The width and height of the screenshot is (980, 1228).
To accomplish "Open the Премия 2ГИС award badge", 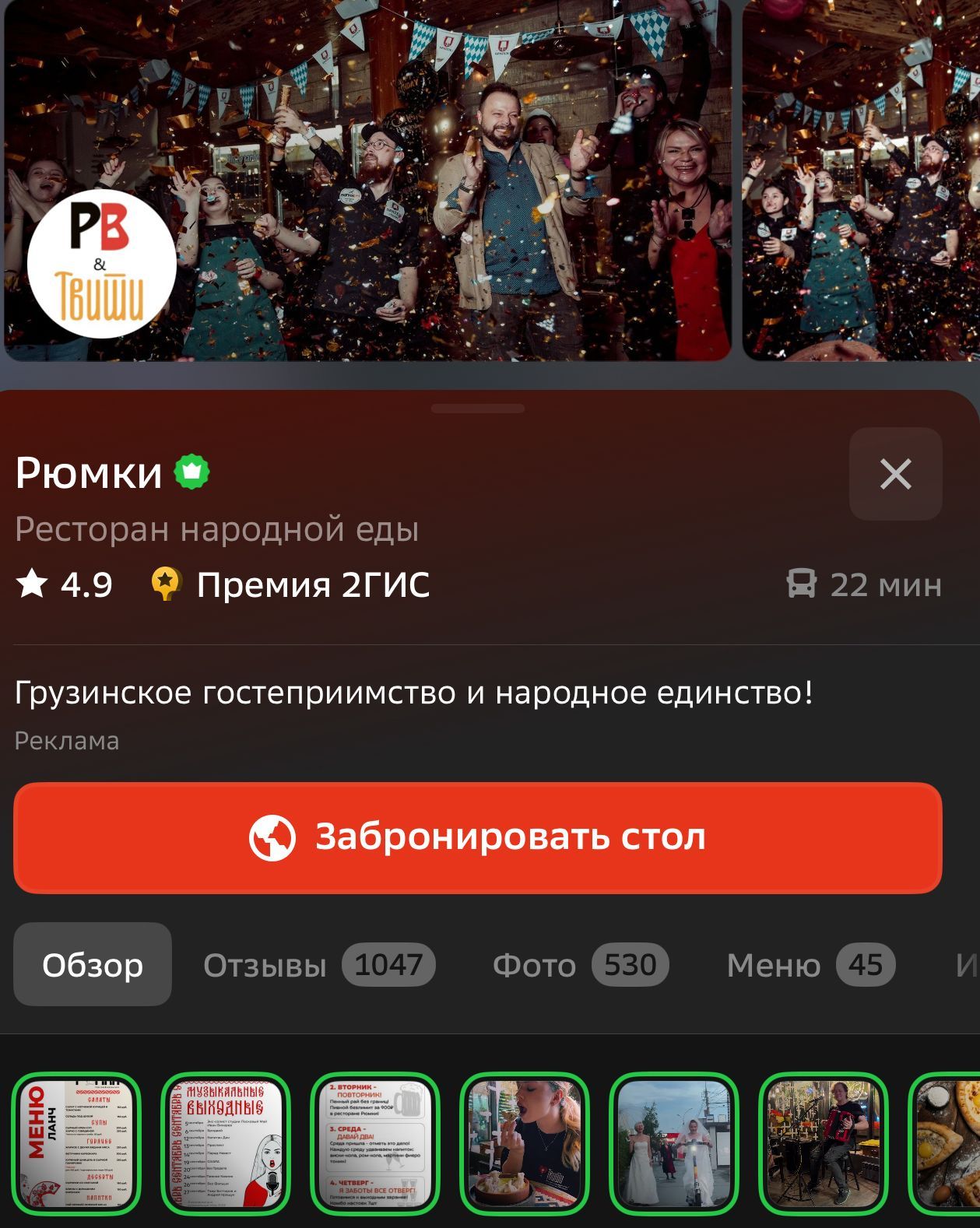I will tap(290, 584).
